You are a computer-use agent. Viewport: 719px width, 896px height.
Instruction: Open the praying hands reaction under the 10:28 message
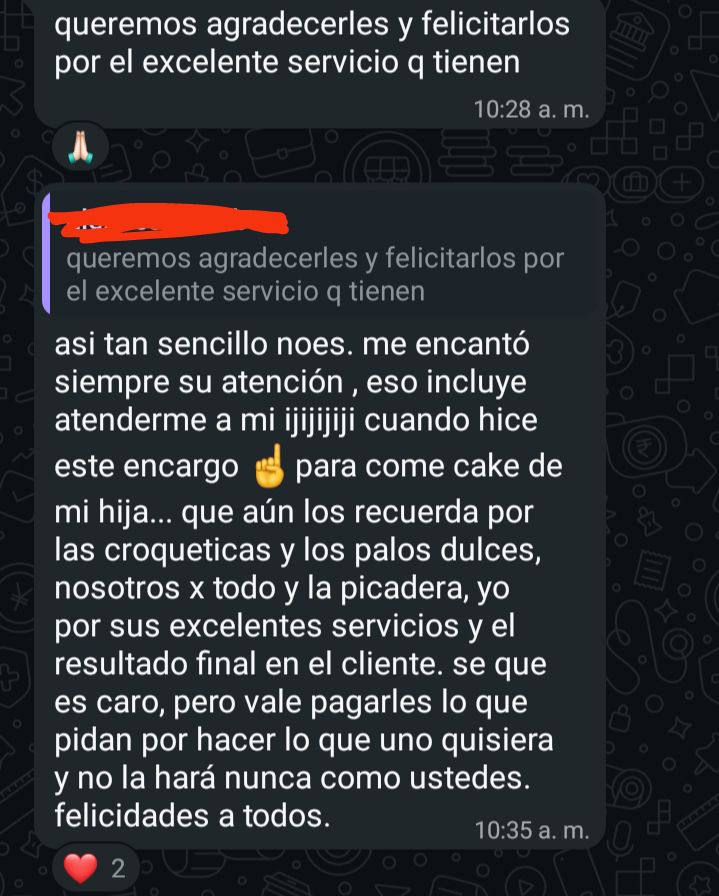pos(81,147)
